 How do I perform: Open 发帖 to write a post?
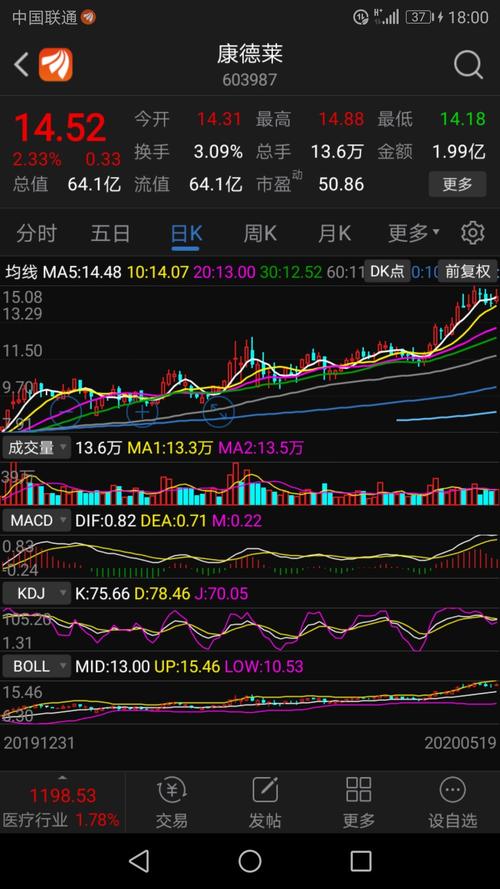coord(265,803)
